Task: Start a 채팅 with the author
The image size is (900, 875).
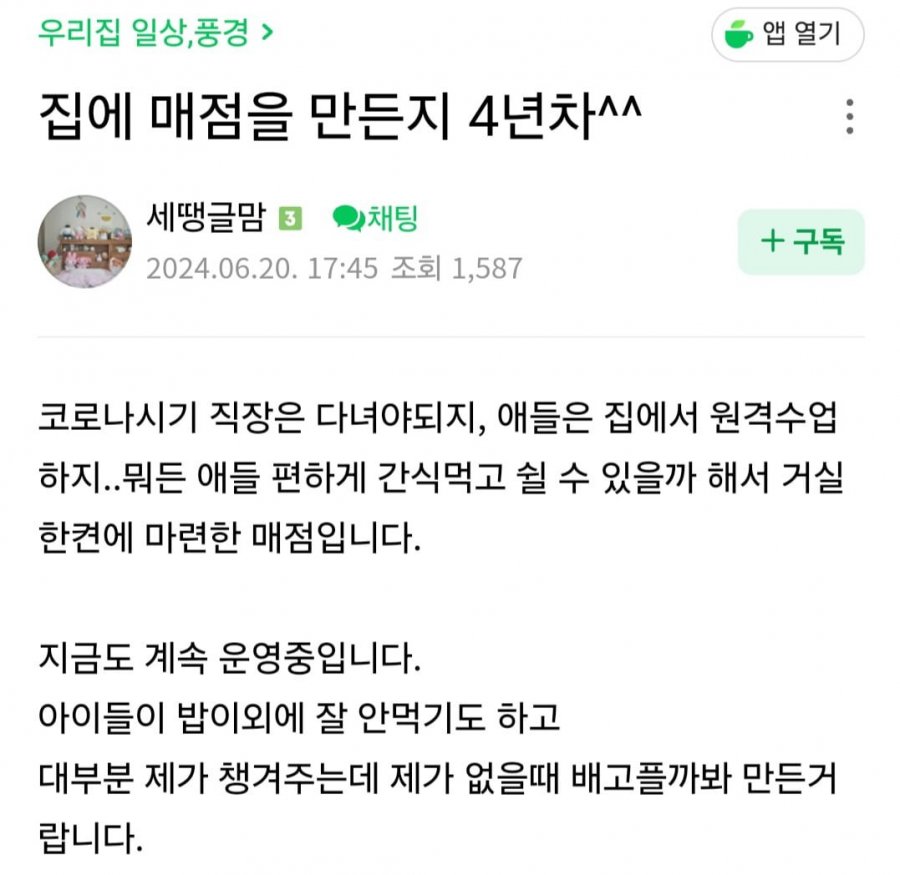Action: click(375, 217)
